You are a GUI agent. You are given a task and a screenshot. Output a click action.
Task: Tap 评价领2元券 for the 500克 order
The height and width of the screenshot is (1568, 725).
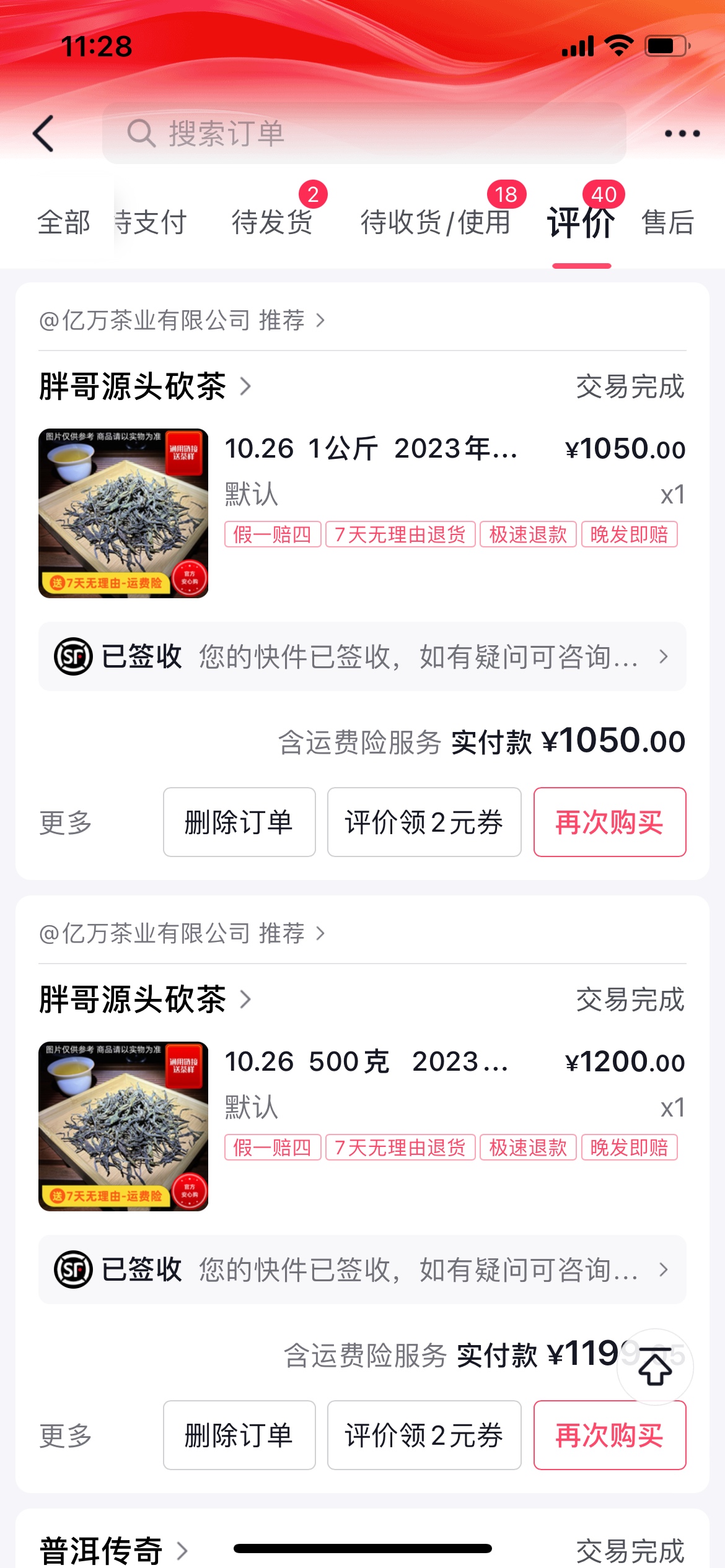424,1435
